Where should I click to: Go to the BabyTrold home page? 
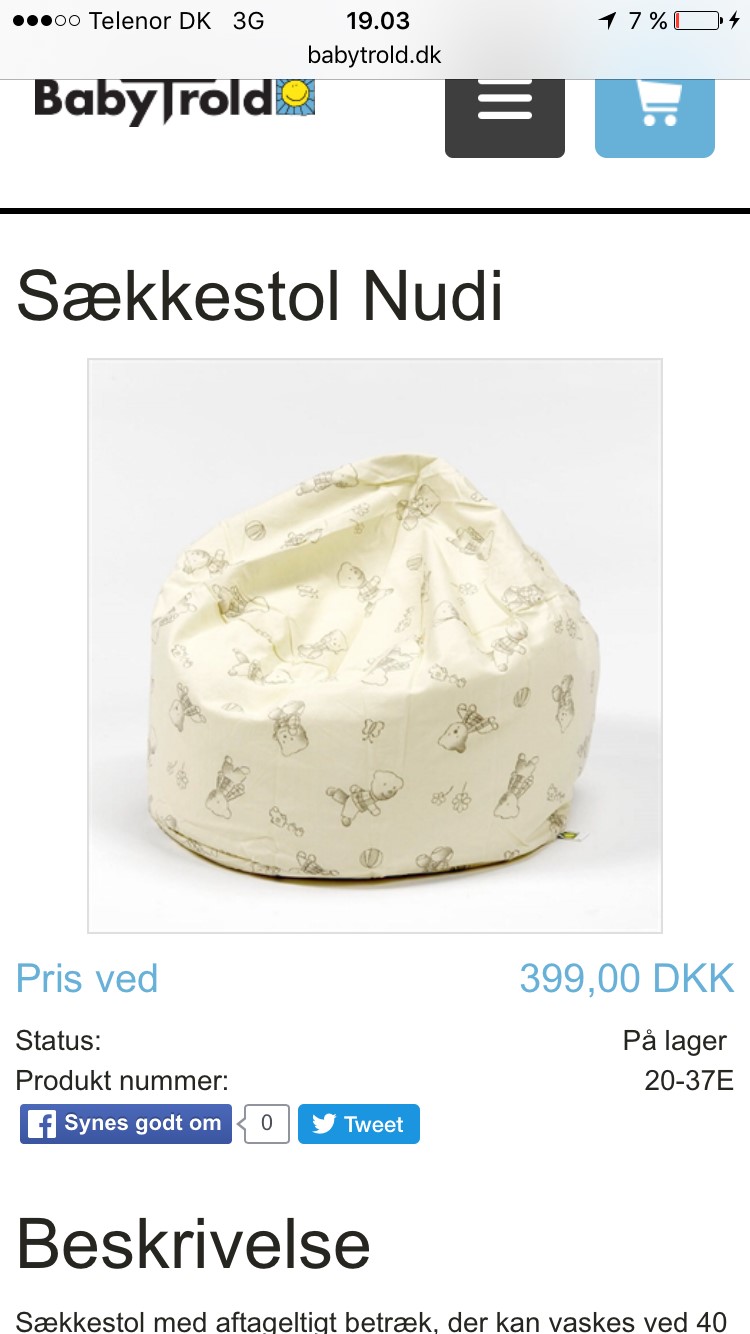coord(175,101)
